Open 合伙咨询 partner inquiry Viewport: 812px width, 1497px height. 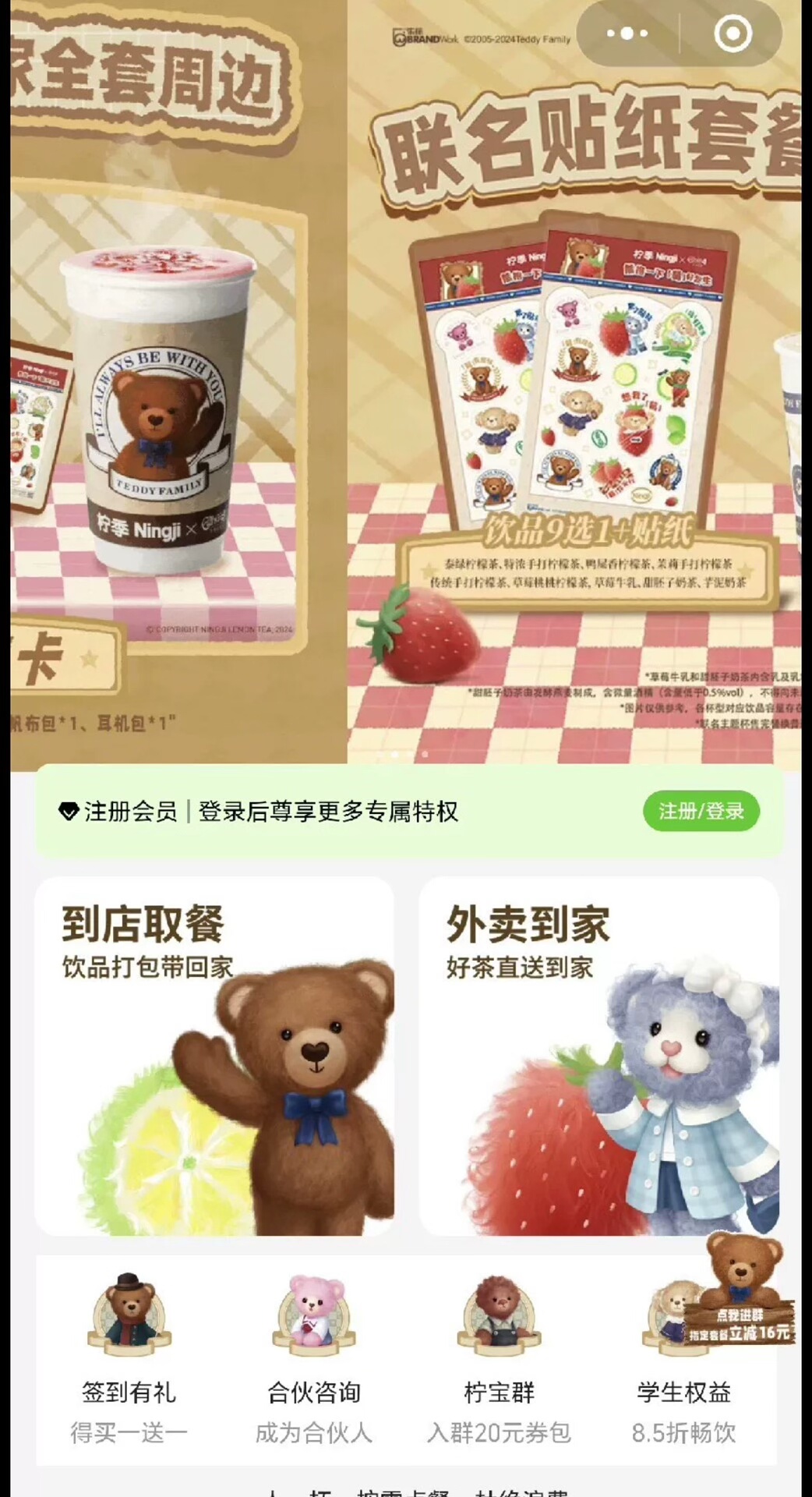pos(314,1358)
